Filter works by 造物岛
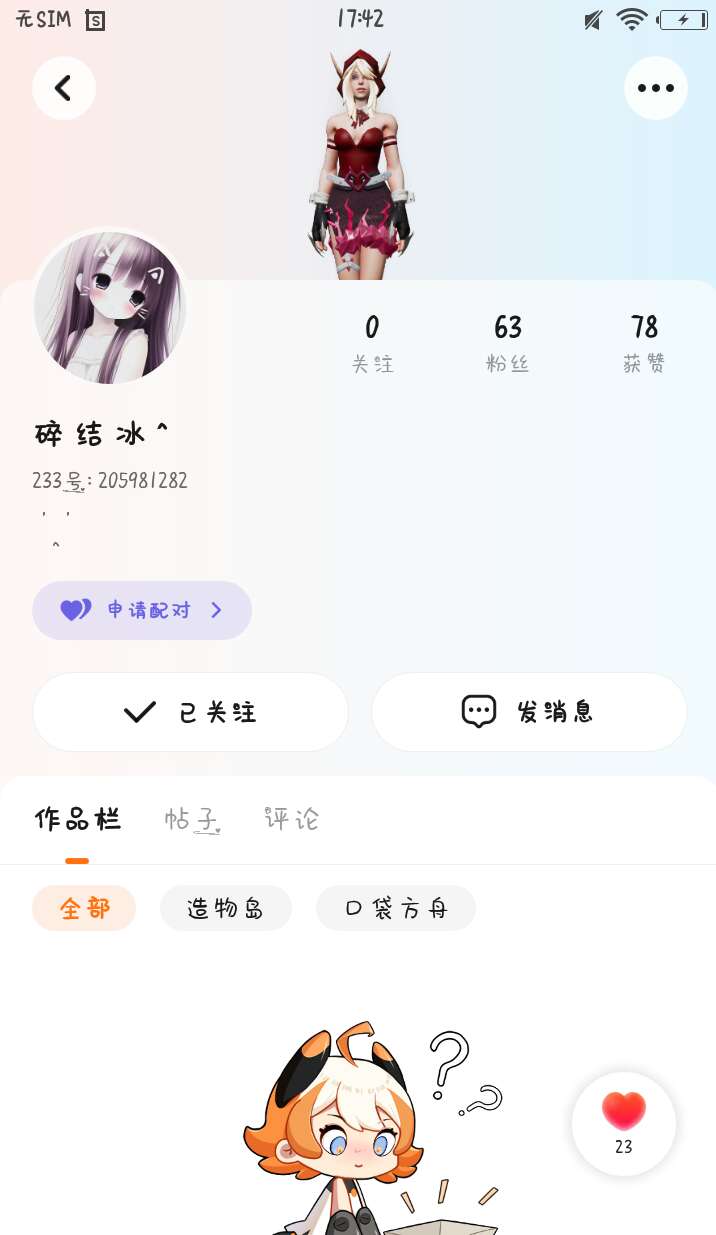The width and height of the screenshot is (716, 1235). tap(226, 908)
